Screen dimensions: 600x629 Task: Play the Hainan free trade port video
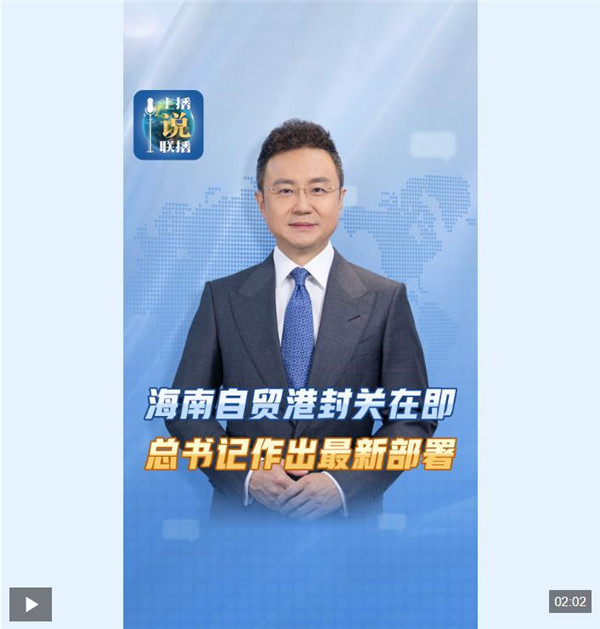[x=30, y=603]
